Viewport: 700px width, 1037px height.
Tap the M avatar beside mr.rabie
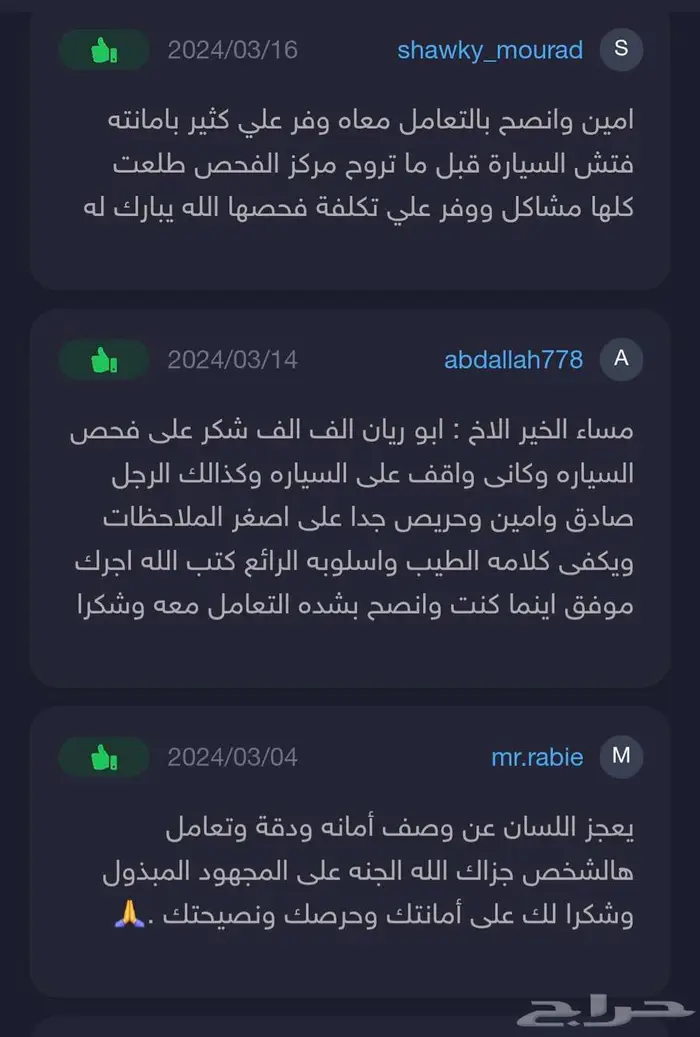[x=621, y=755]
